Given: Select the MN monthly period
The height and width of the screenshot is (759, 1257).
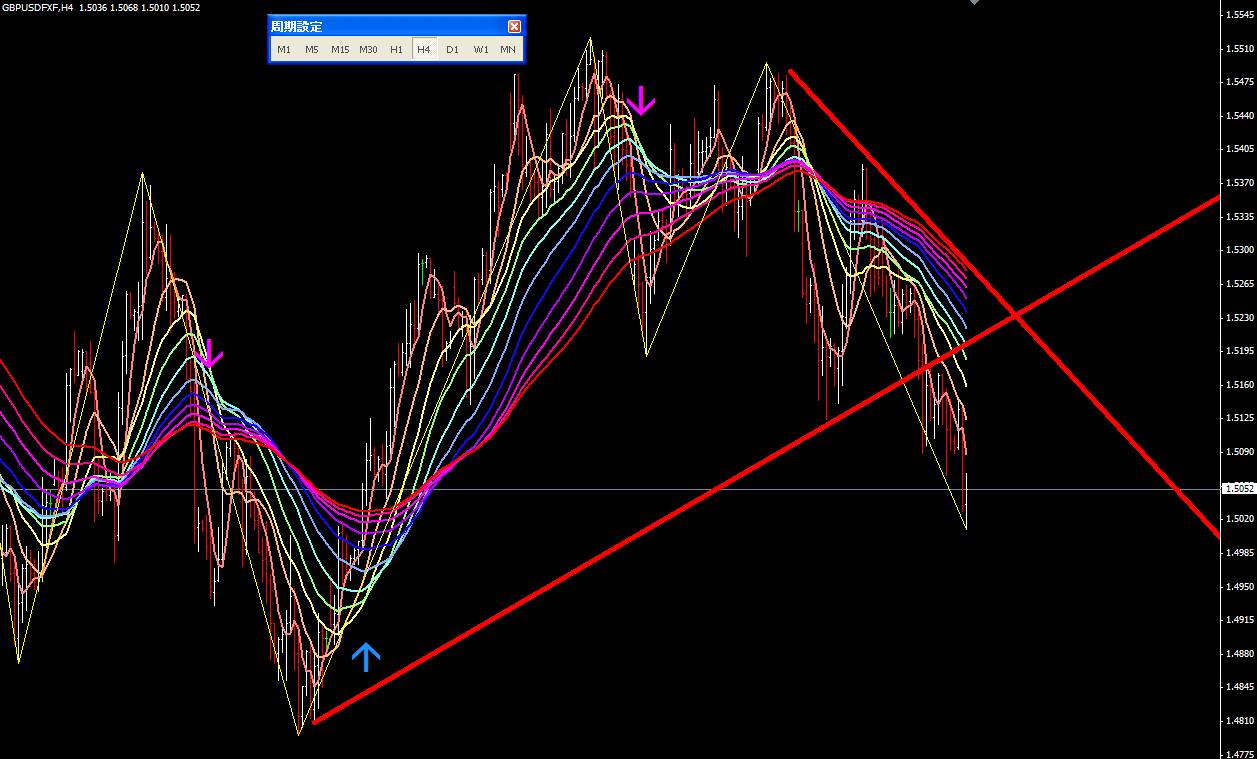Looking at the screenshot, I should click(x=508, y=49).
